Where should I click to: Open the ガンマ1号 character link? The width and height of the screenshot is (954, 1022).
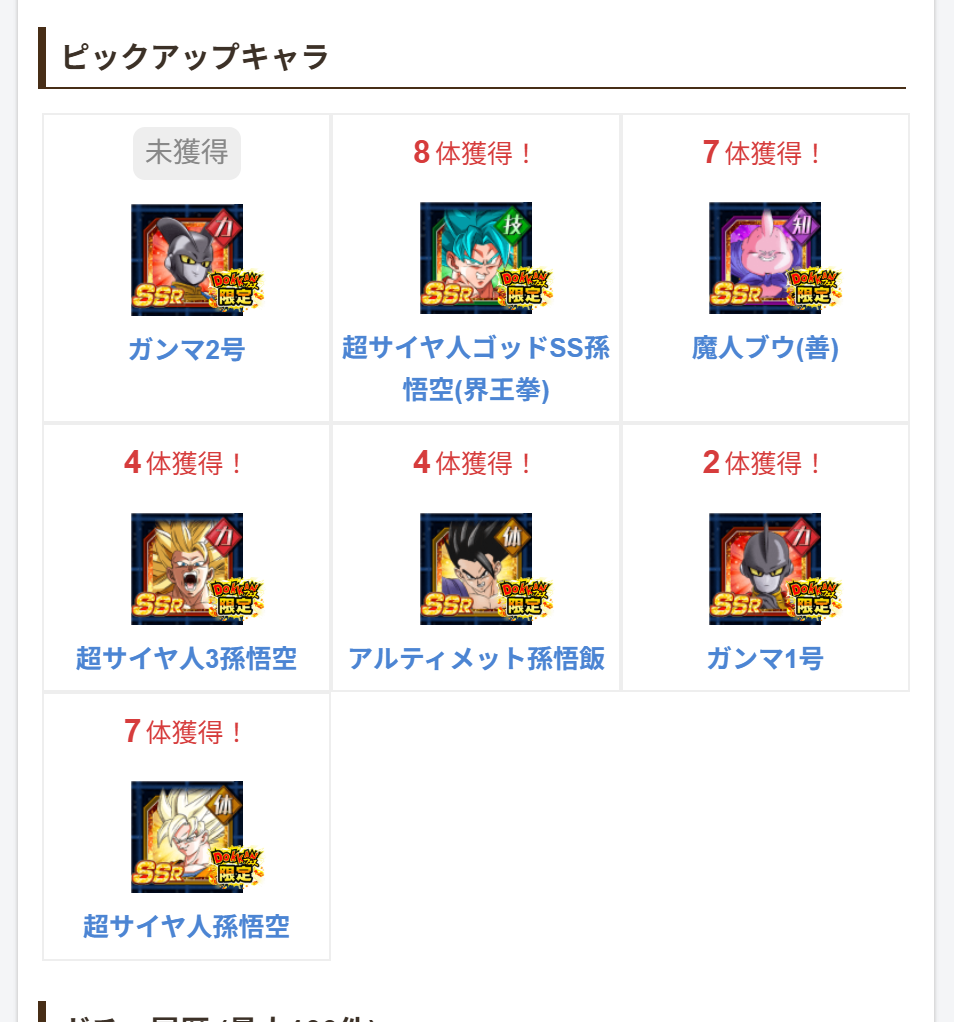[x=765, y=658]
